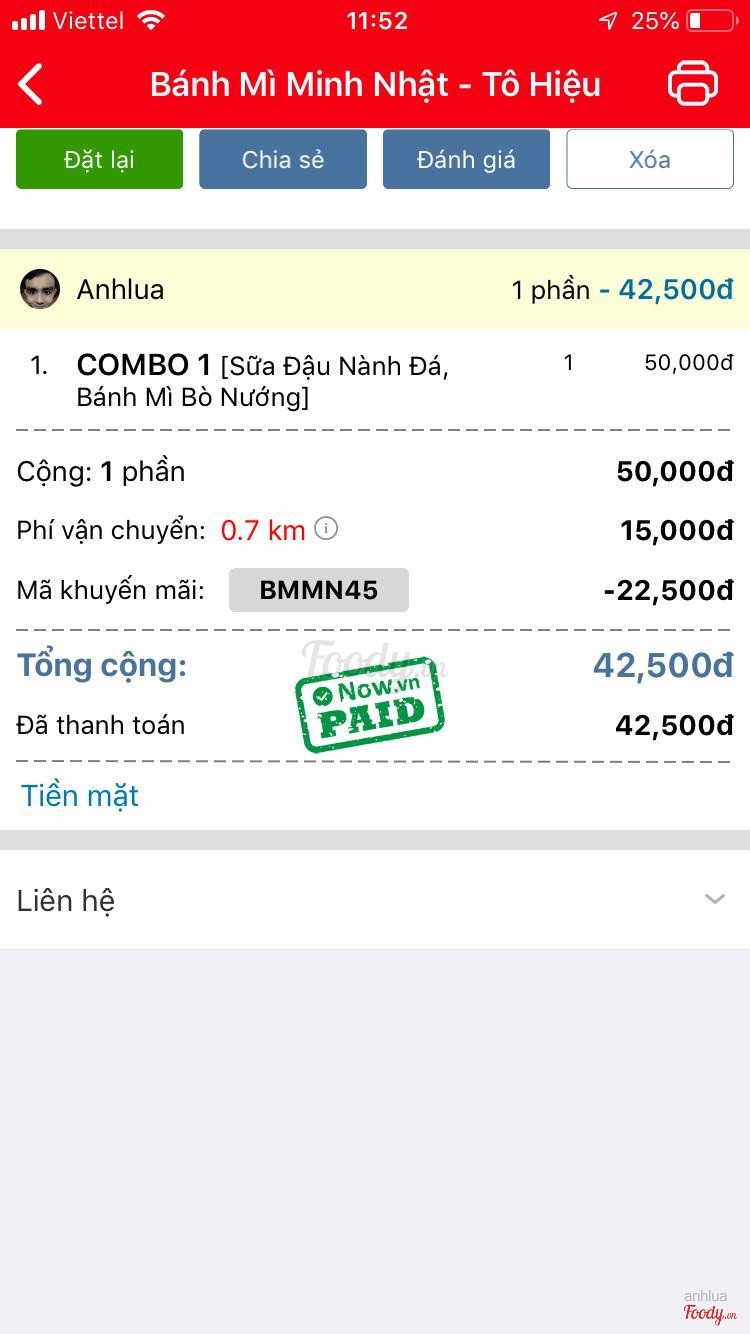Delete the order with Xóa
750x1334 pixels.
tap(650, 160)
